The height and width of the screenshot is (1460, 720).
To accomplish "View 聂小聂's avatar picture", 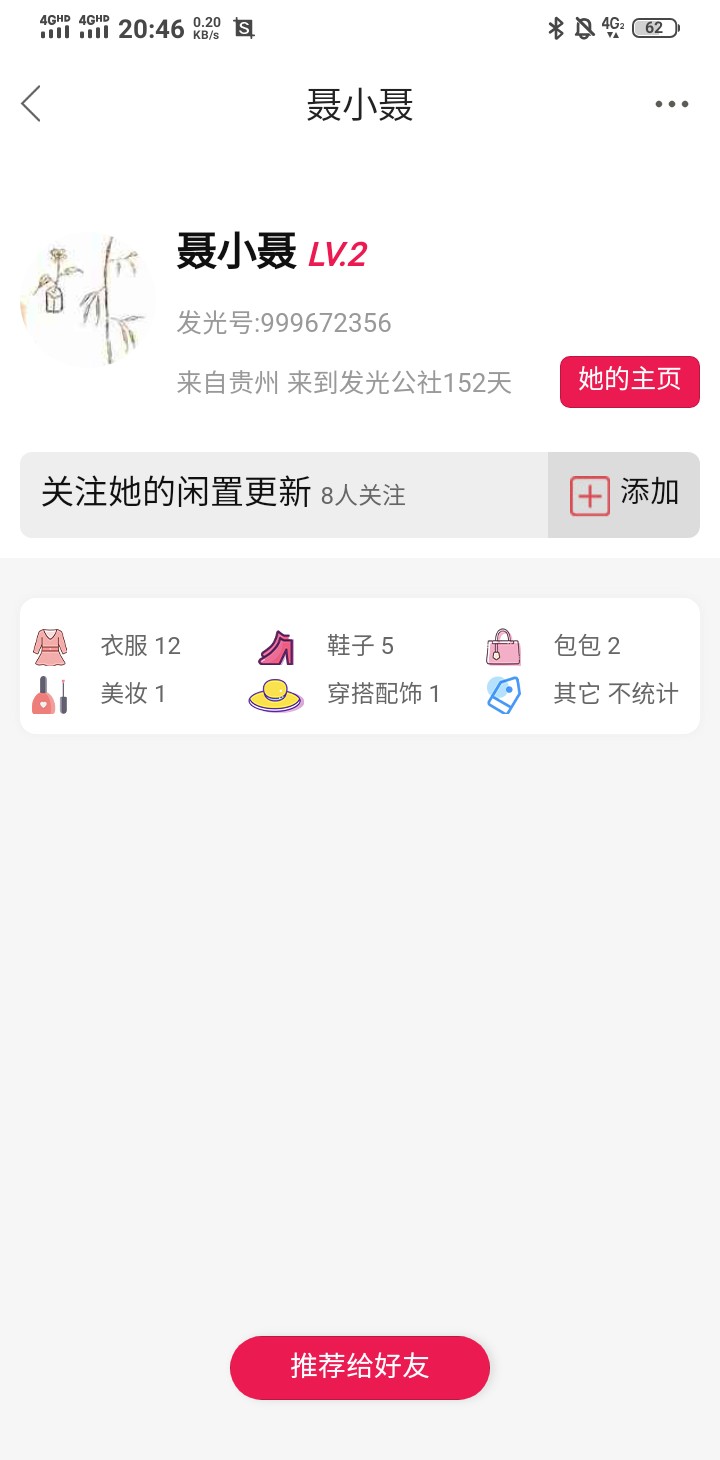I will [87, 299].
